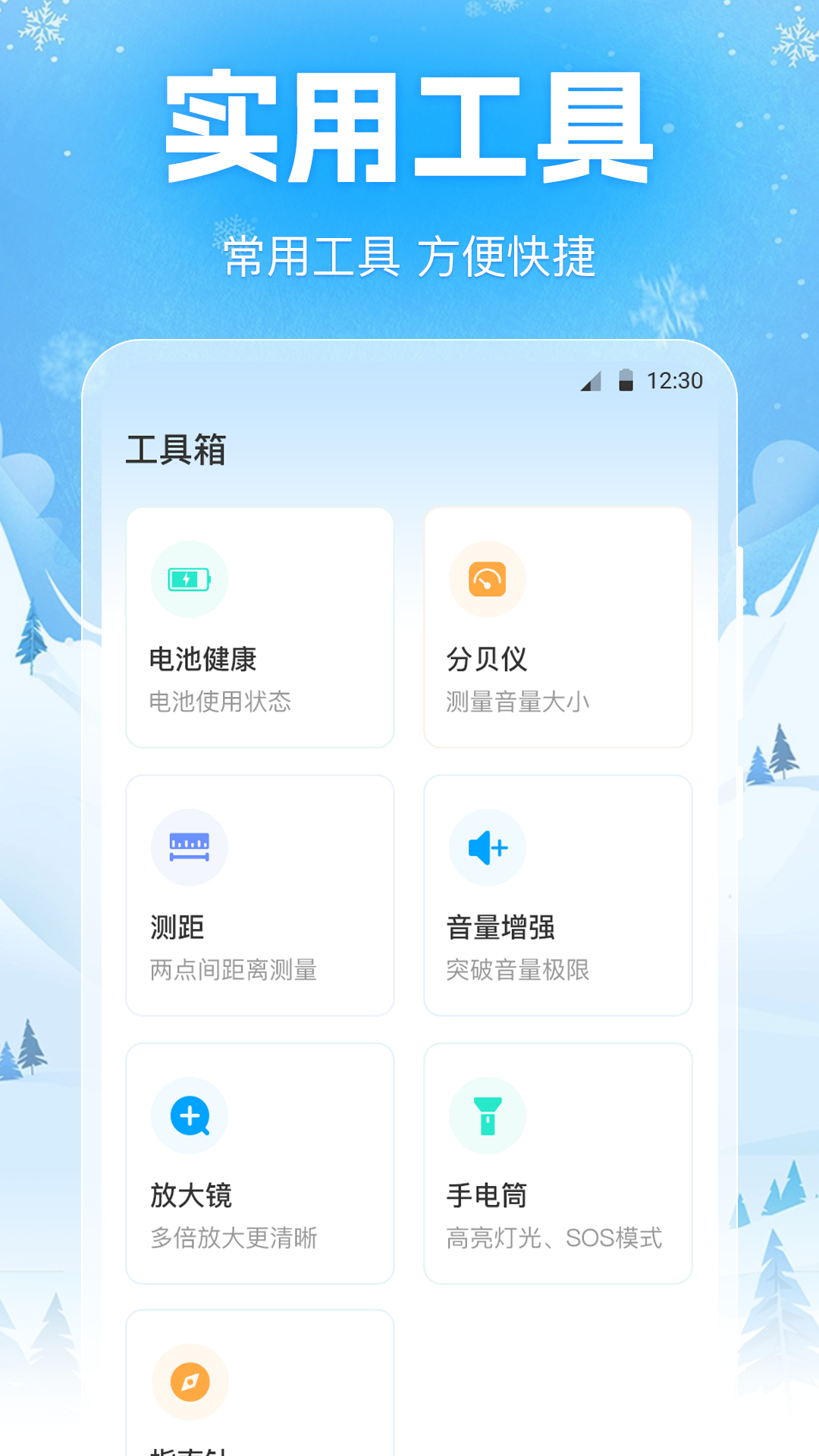Select the blue magnifier icon

[188, 1116]
